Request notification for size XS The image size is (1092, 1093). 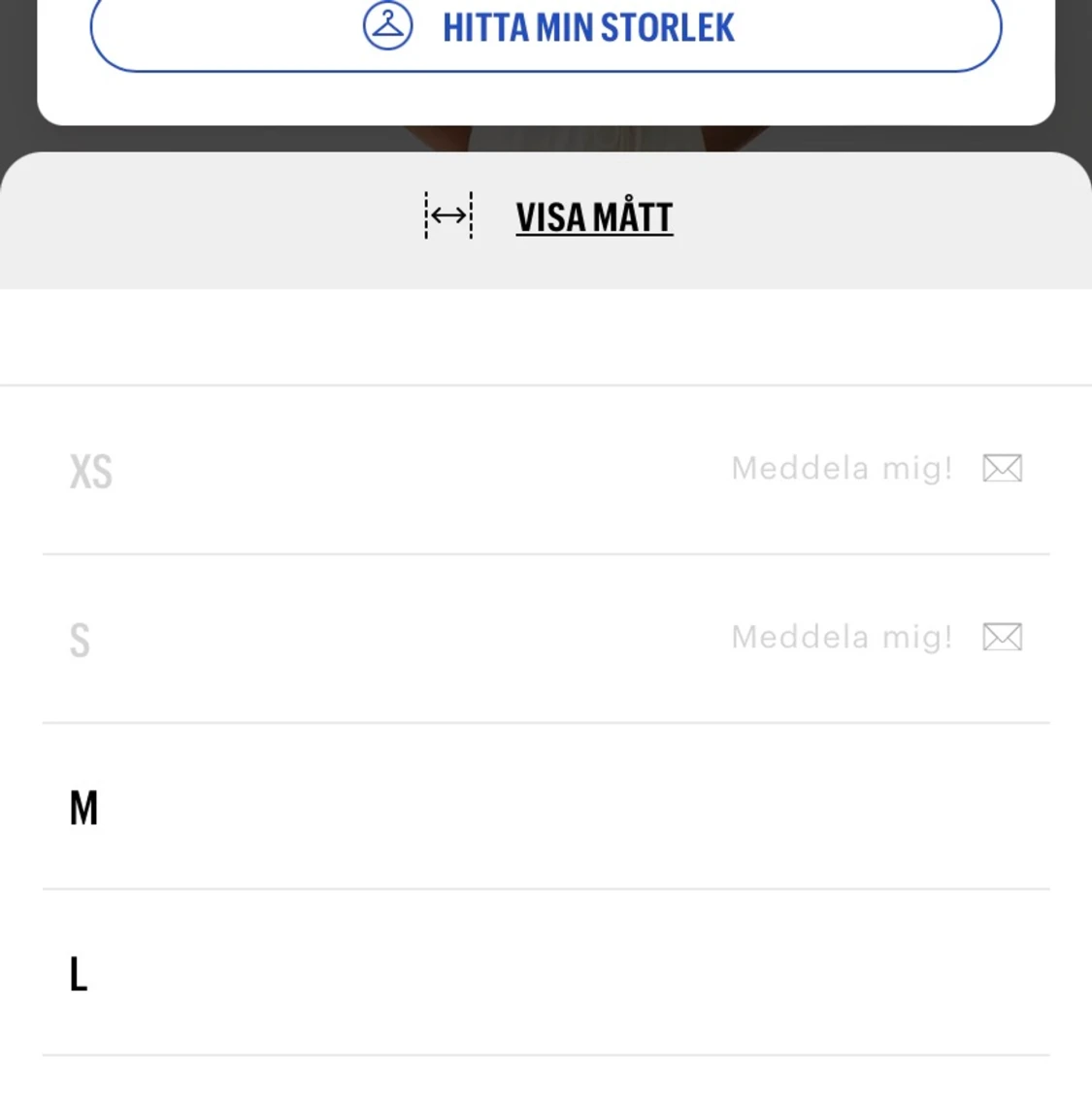click(876, 469)
